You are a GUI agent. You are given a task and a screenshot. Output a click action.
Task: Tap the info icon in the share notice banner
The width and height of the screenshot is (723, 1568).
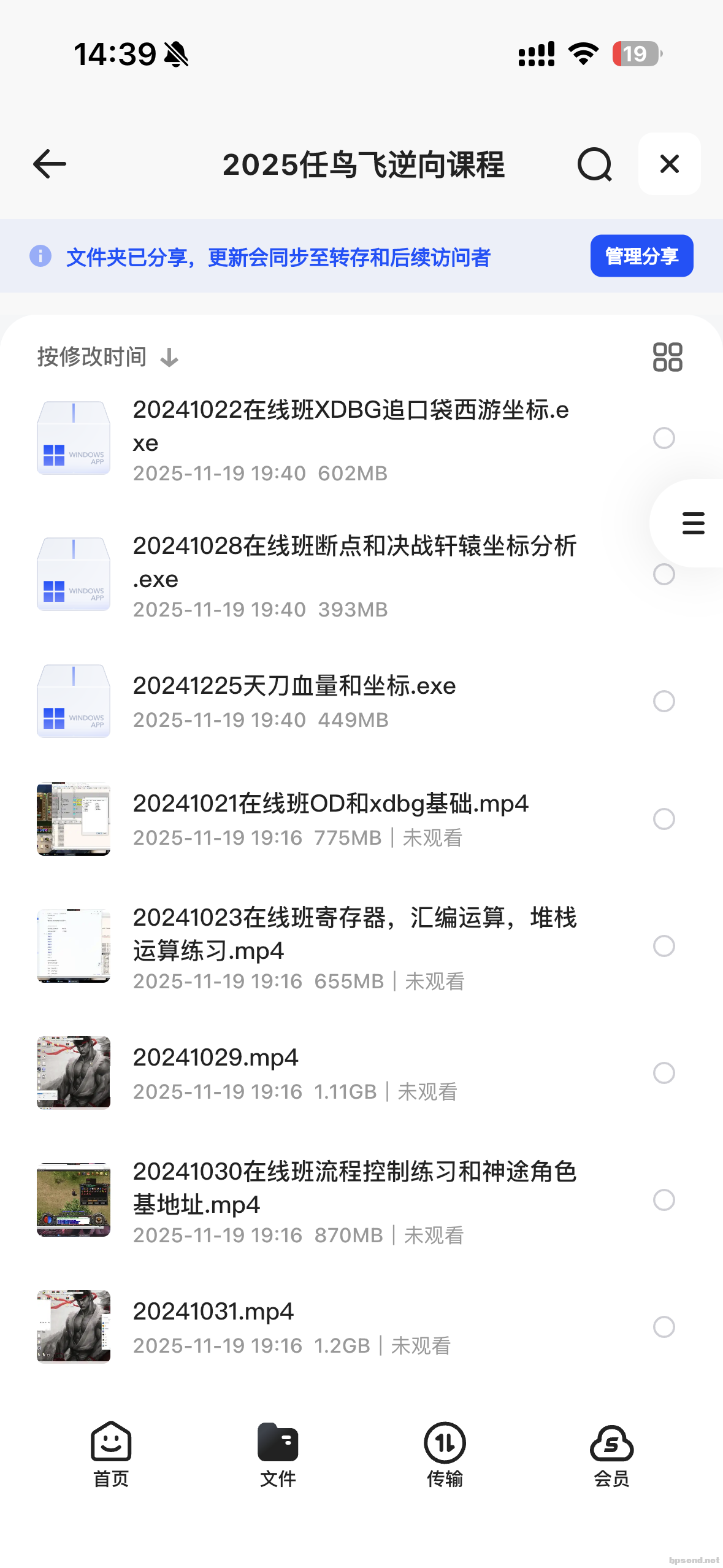(x=40, y=256)
